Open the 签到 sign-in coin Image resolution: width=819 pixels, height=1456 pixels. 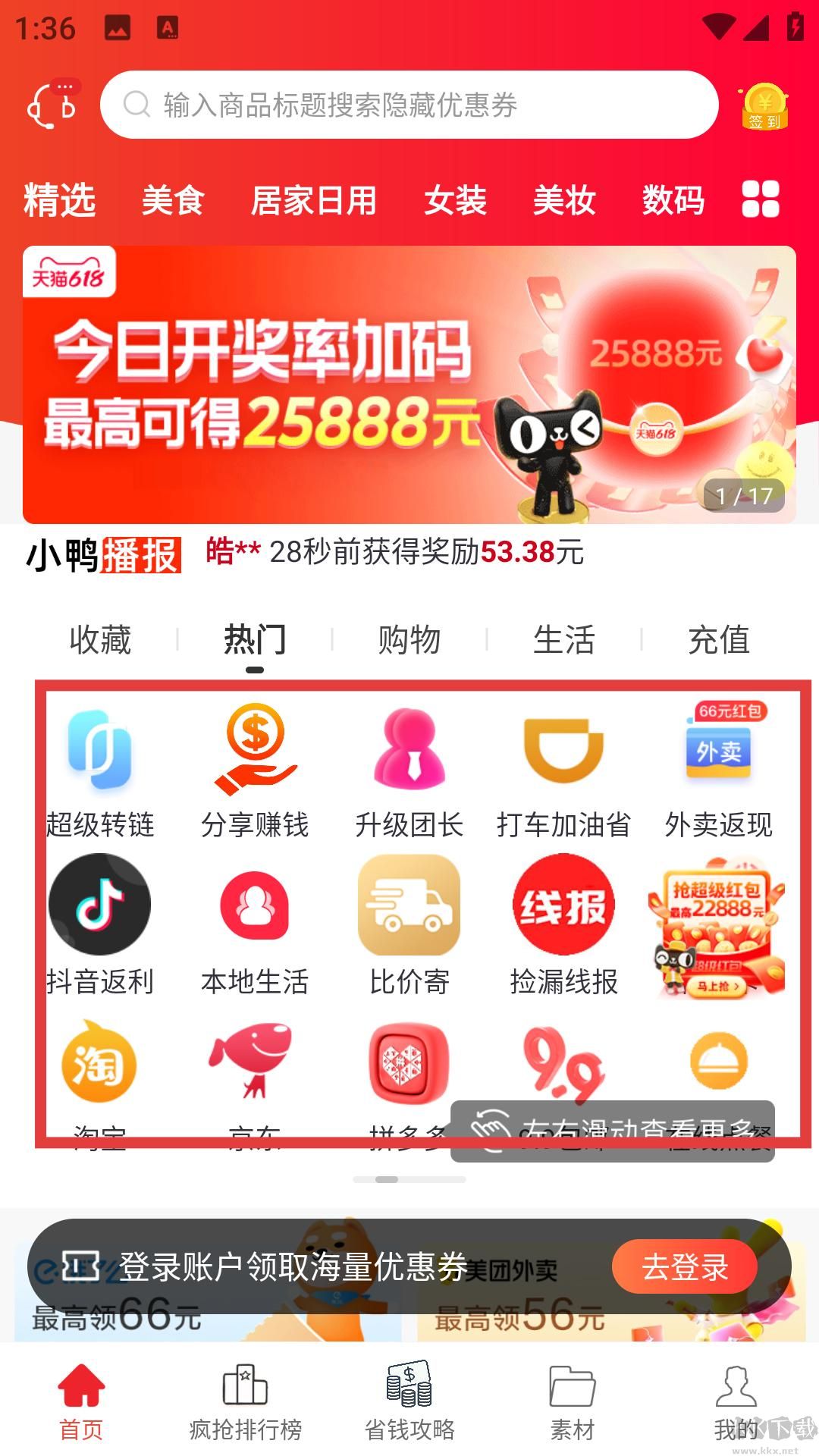[x=764, y=106]
